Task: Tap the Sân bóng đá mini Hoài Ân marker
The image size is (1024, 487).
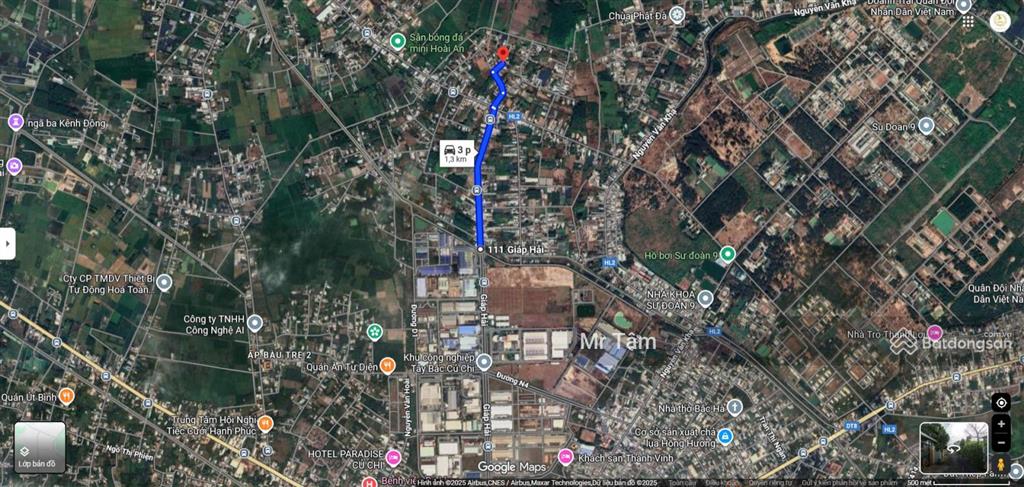Action: (397, 41)
